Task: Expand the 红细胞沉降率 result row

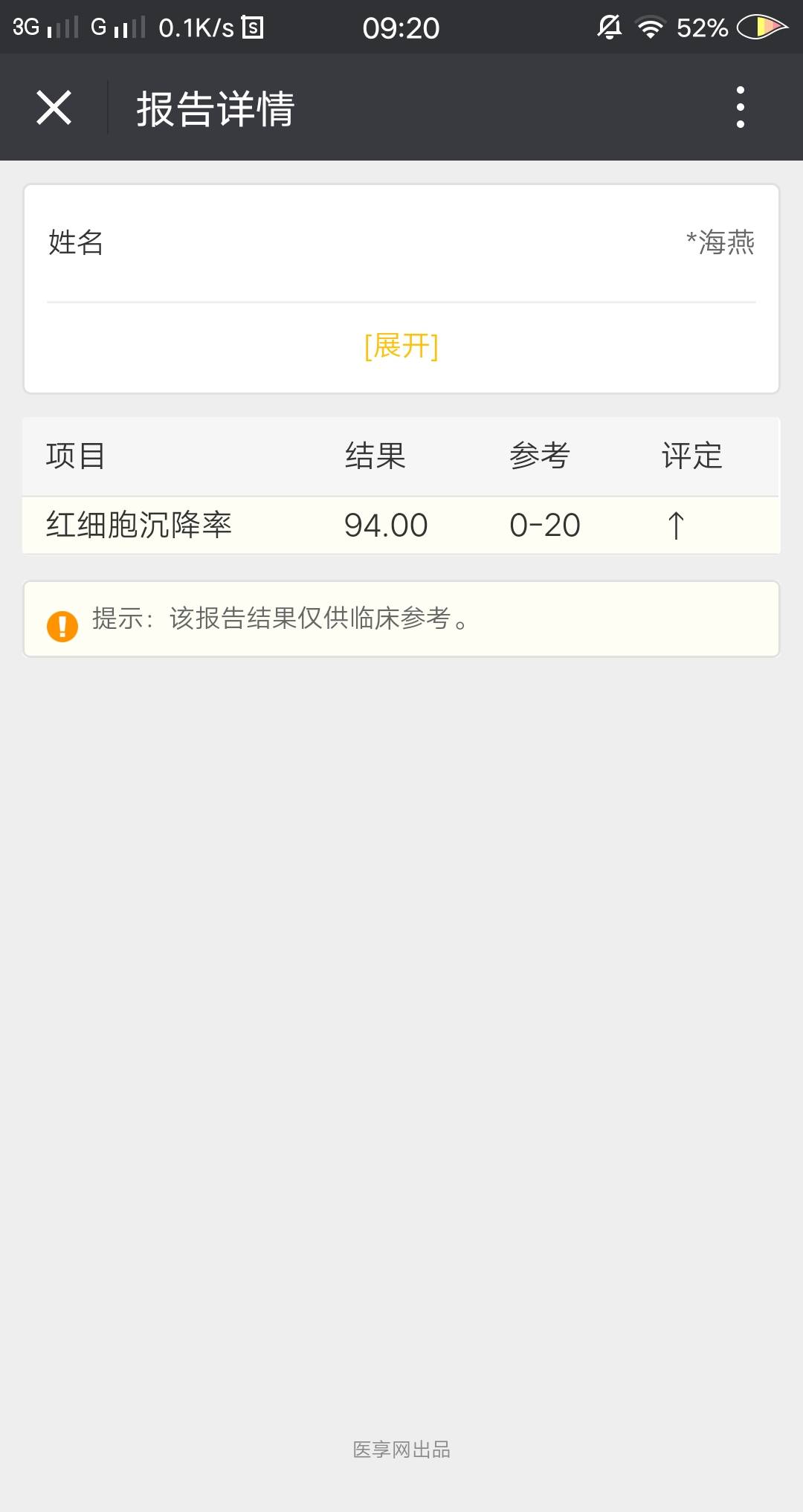Action: (x=401, y=526)
